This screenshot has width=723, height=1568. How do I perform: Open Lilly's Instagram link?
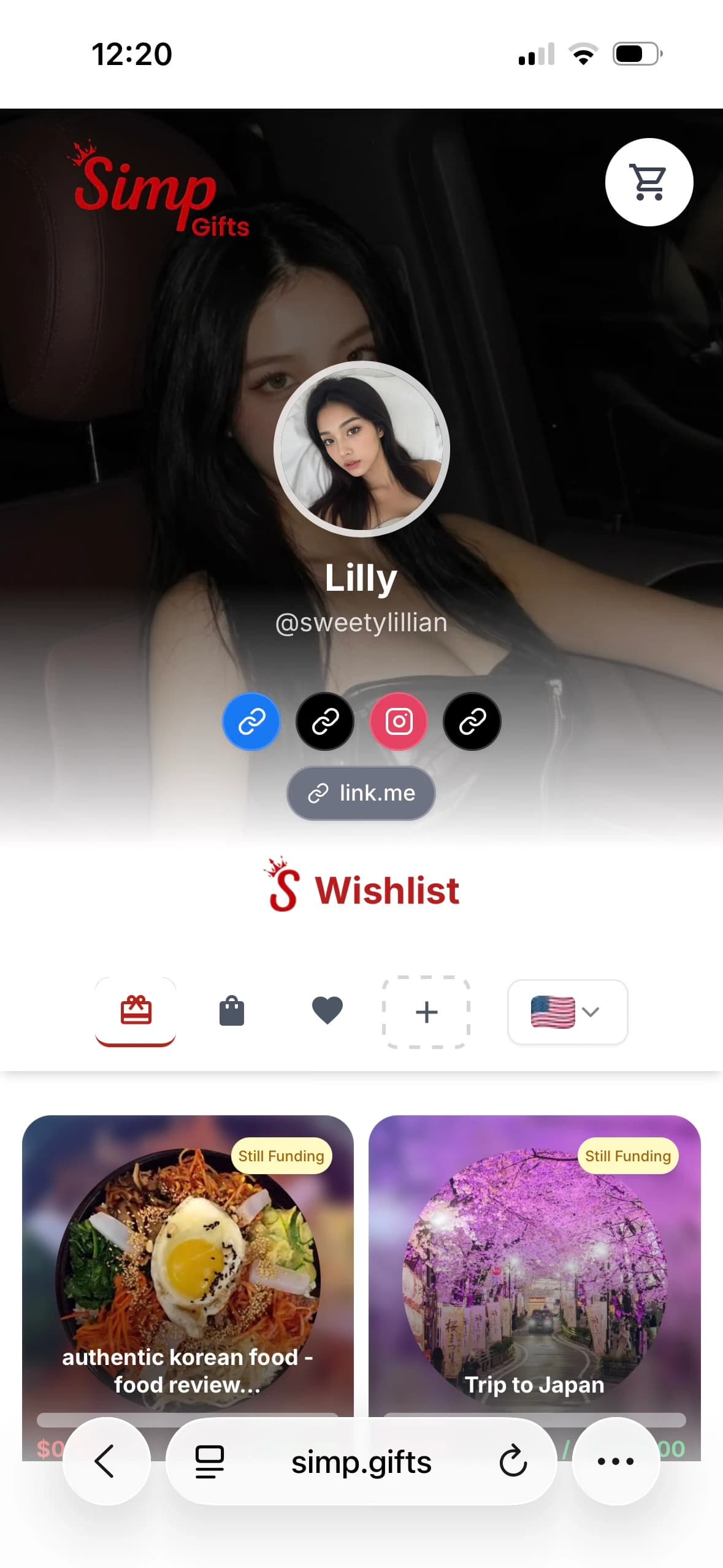click(x=398, y=721)
